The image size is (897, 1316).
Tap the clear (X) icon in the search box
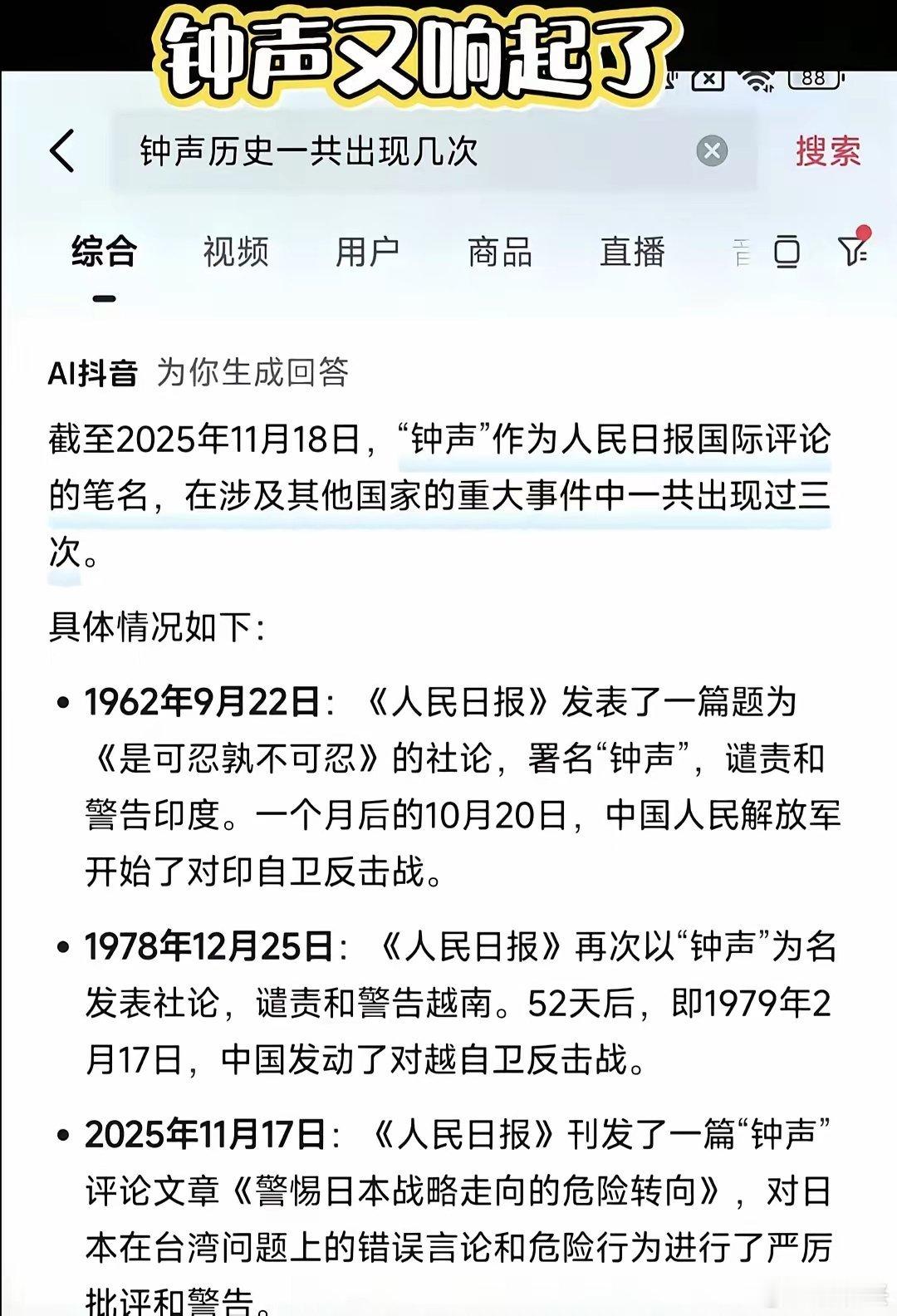(710, 150)
